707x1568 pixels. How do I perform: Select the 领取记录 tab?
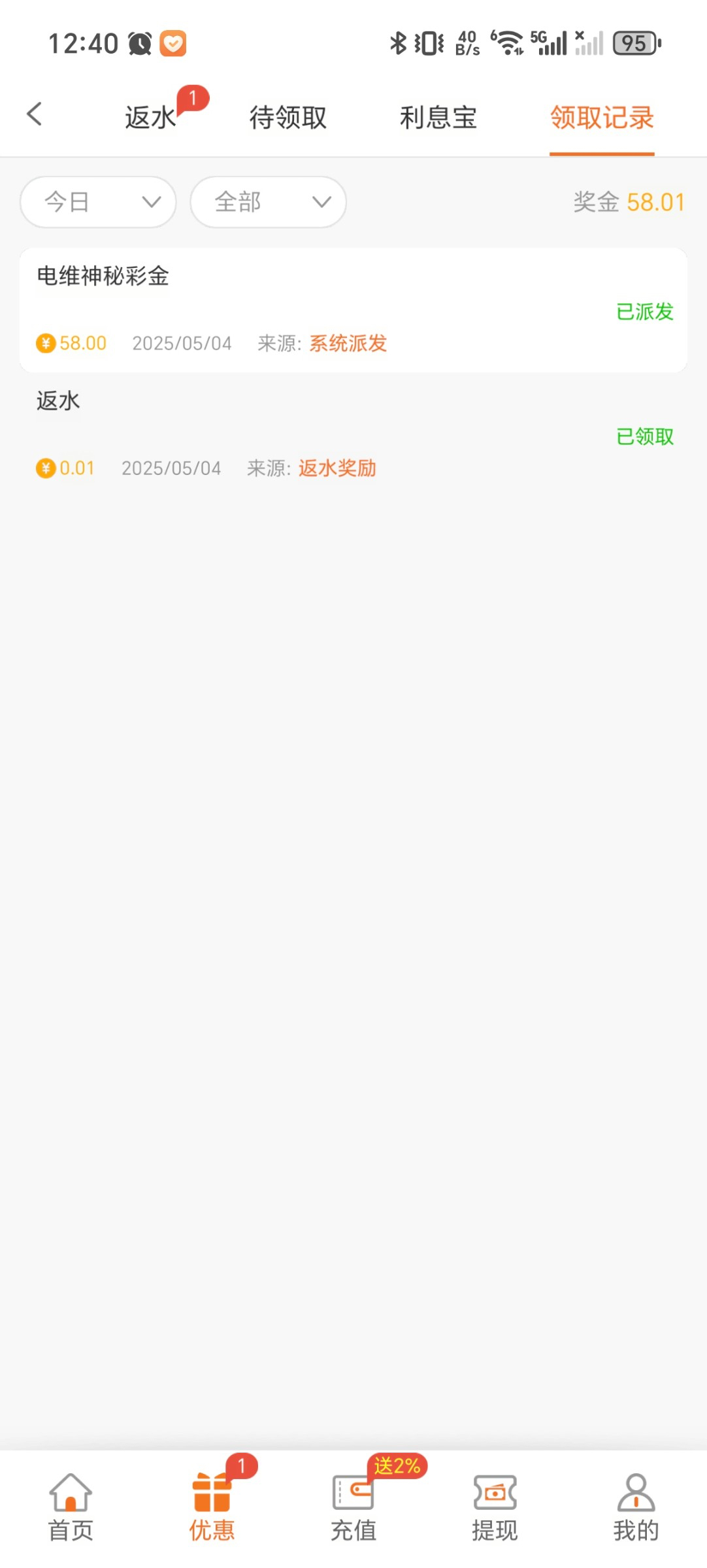602,118
